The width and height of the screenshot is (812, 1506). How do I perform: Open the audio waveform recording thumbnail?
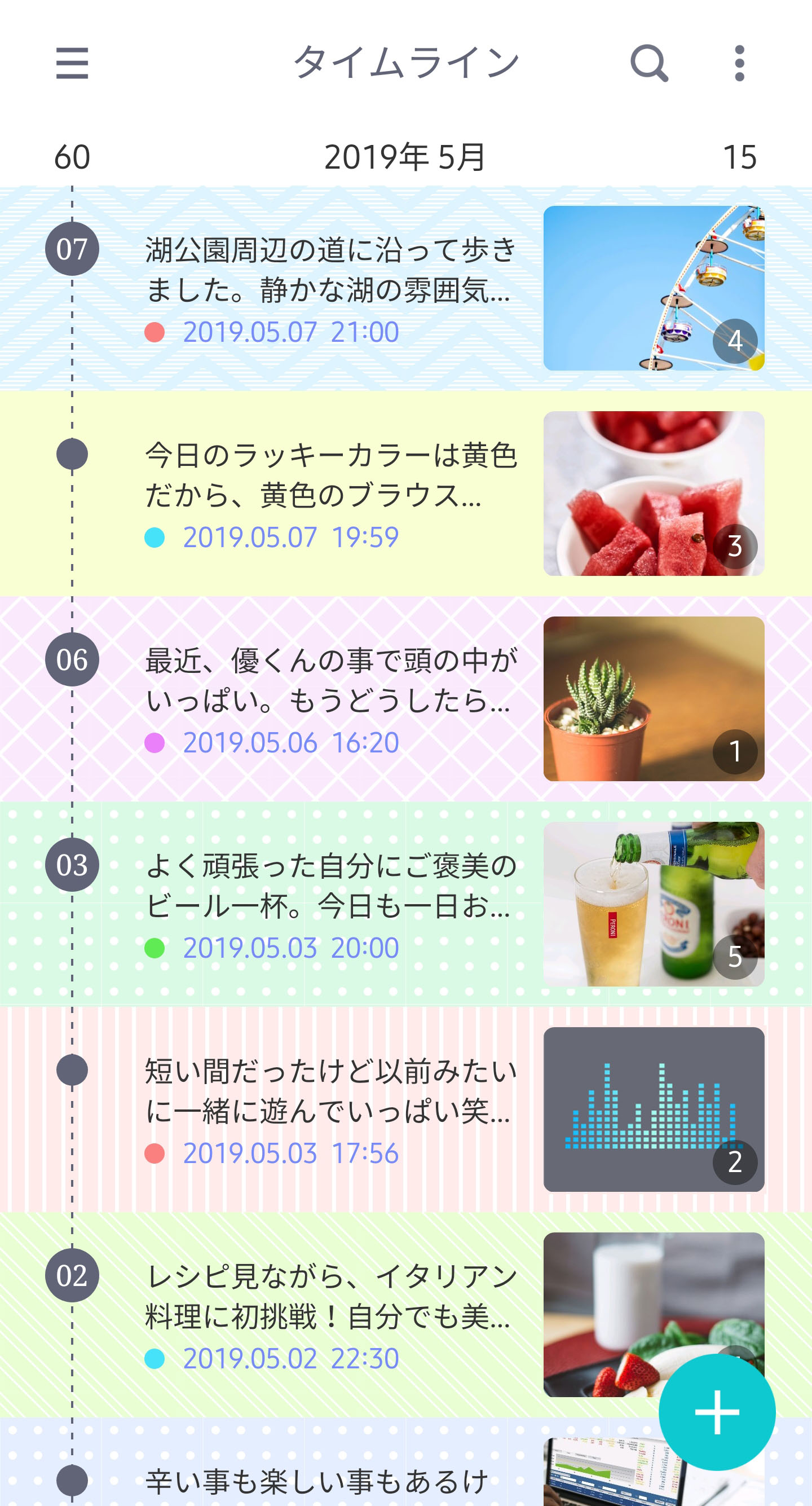654,1109
